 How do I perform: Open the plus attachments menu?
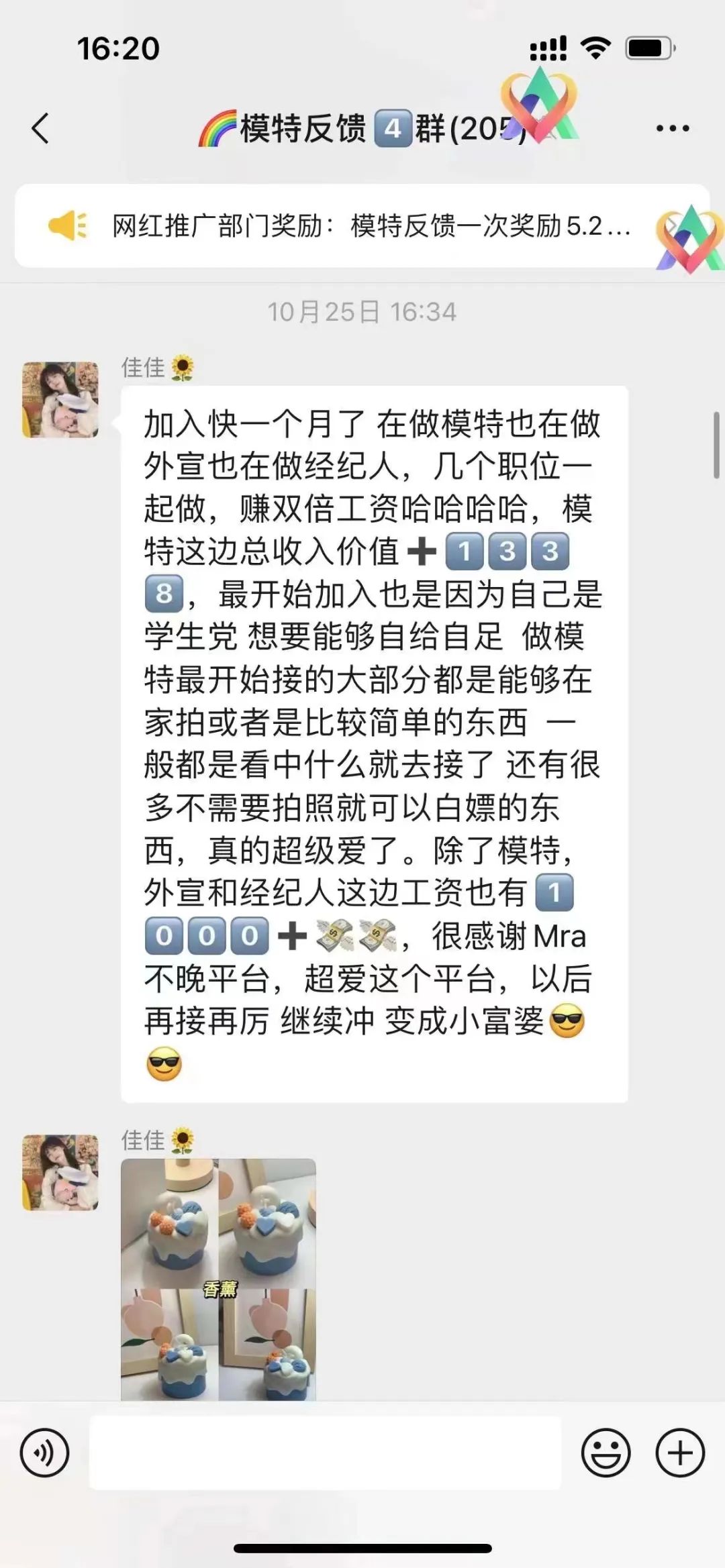[679, 1453]
